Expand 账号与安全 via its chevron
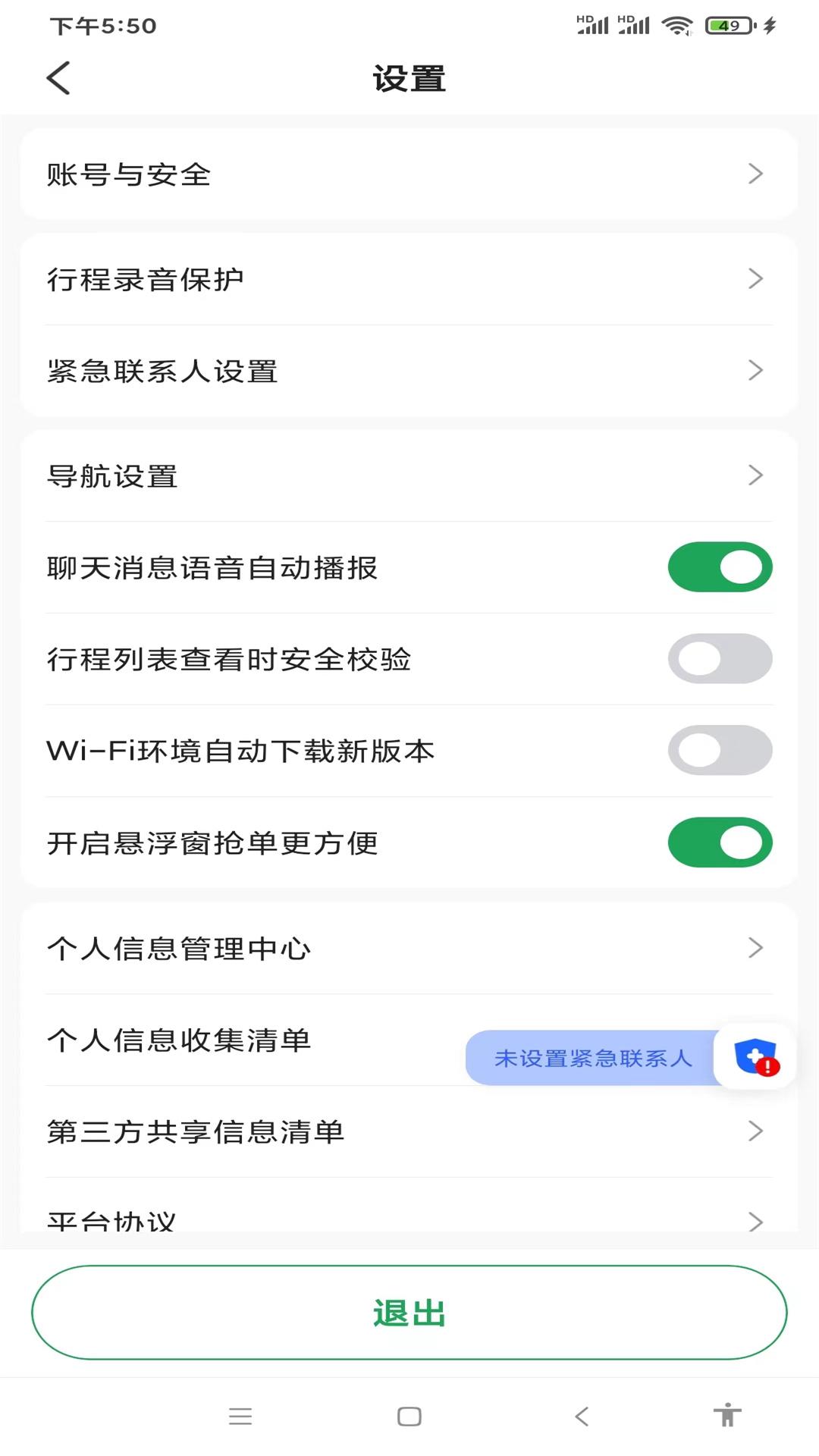The image size is (819, 1456). coord(755,174)
